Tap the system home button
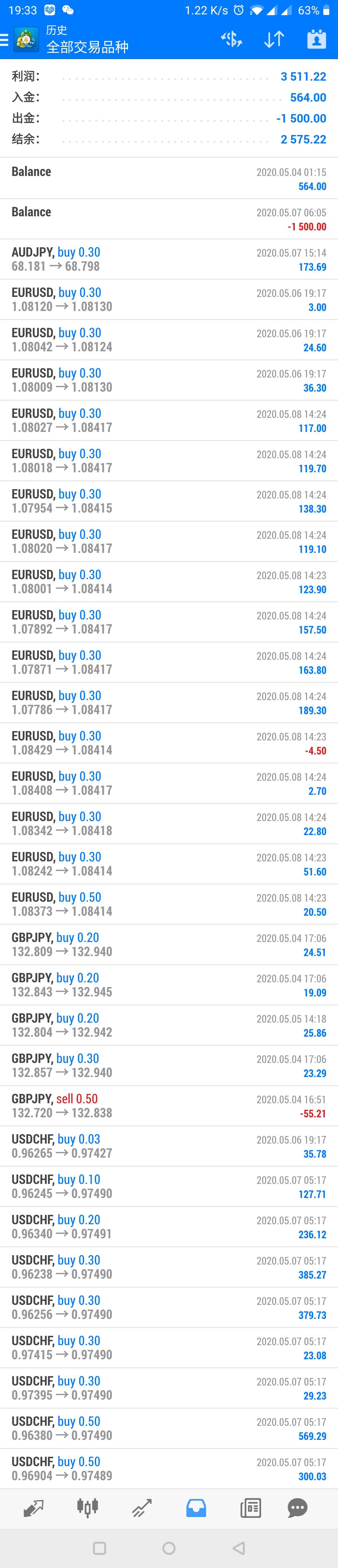This screenshot has width=338, height=1568. [x=169, y=1548]
